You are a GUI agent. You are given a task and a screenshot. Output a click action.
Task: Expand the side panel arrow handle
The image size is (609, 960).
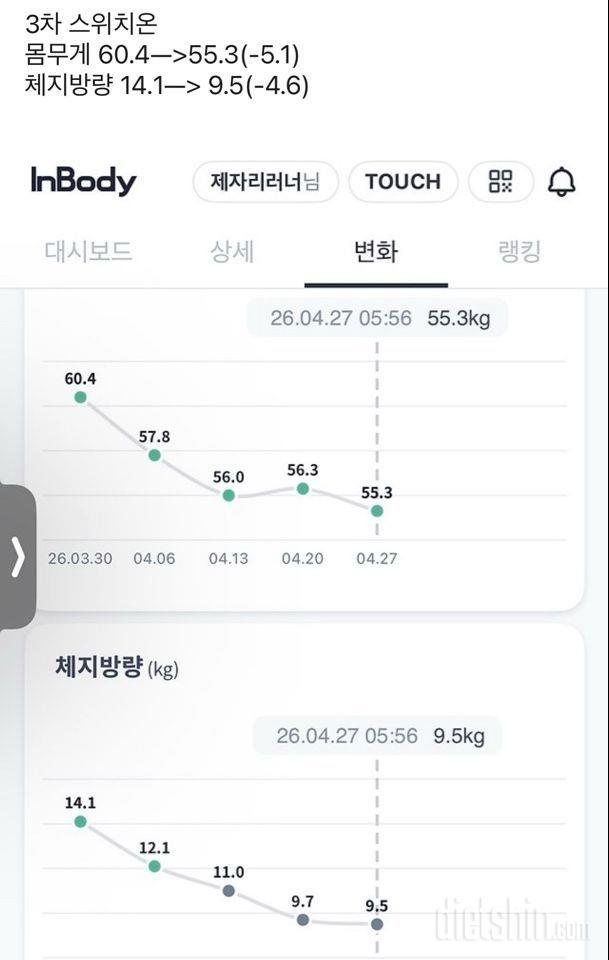17,557
